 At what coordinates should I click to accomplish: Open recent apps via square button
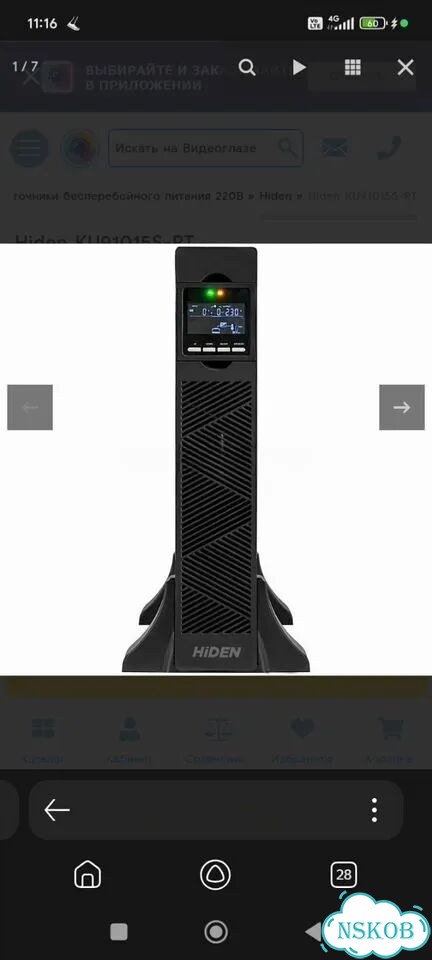click(x=119, y=932)
